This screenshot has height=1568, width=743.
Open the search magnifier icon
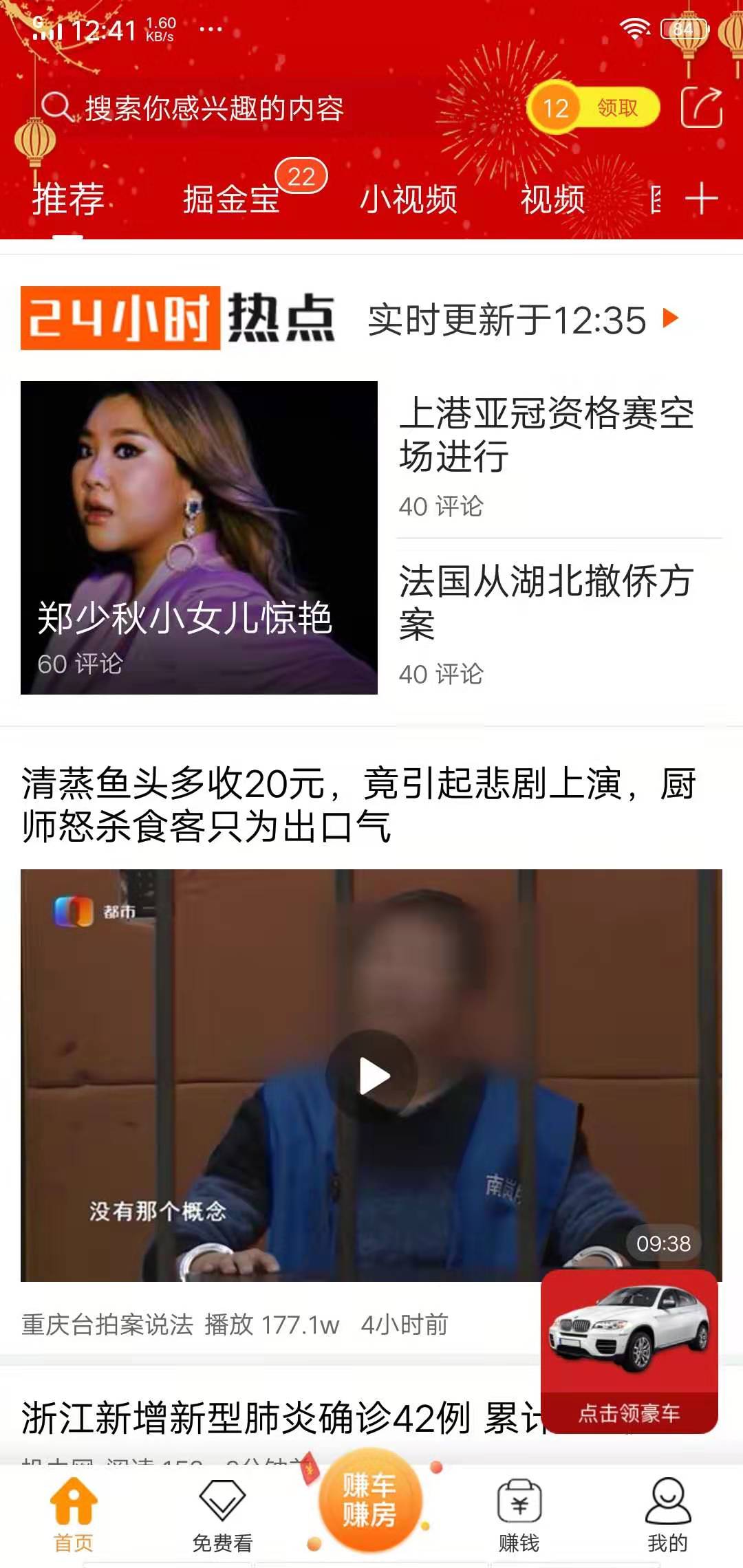57,107
